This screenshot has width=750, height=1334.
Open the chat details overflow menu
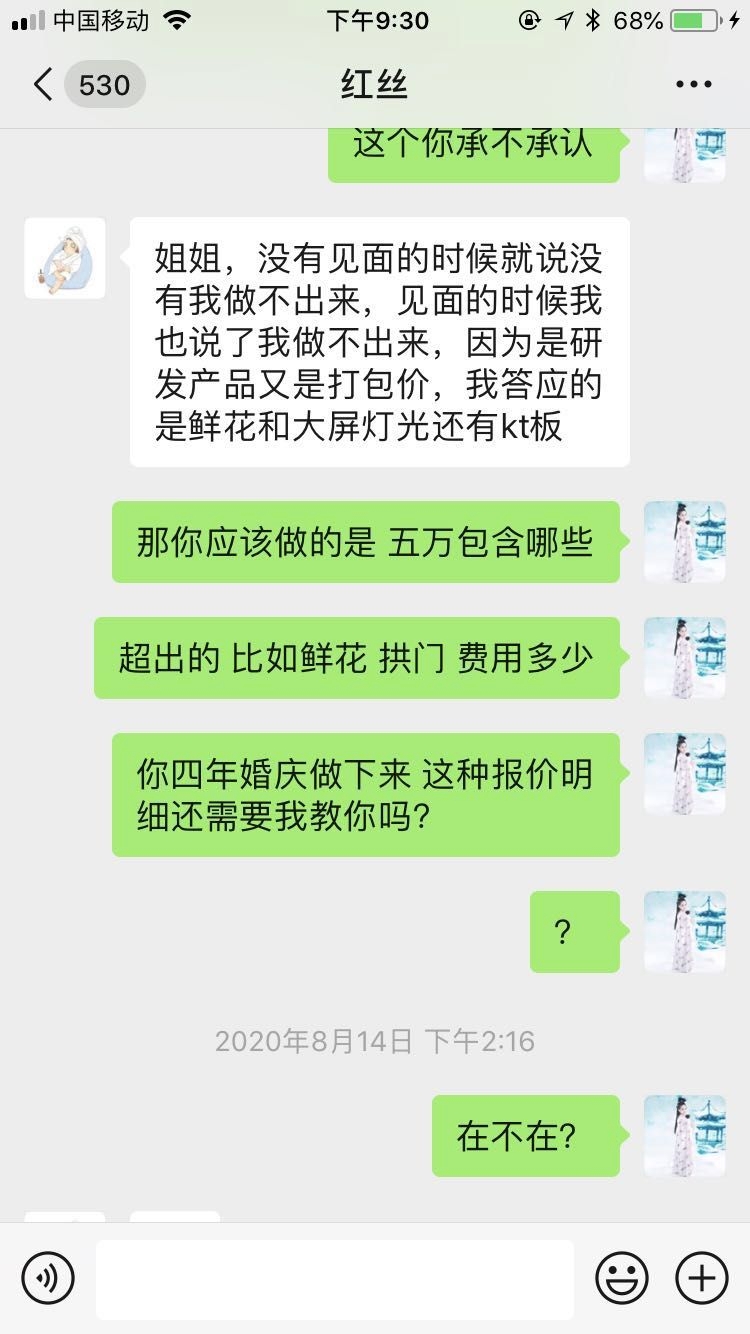(x=693, y=85)
